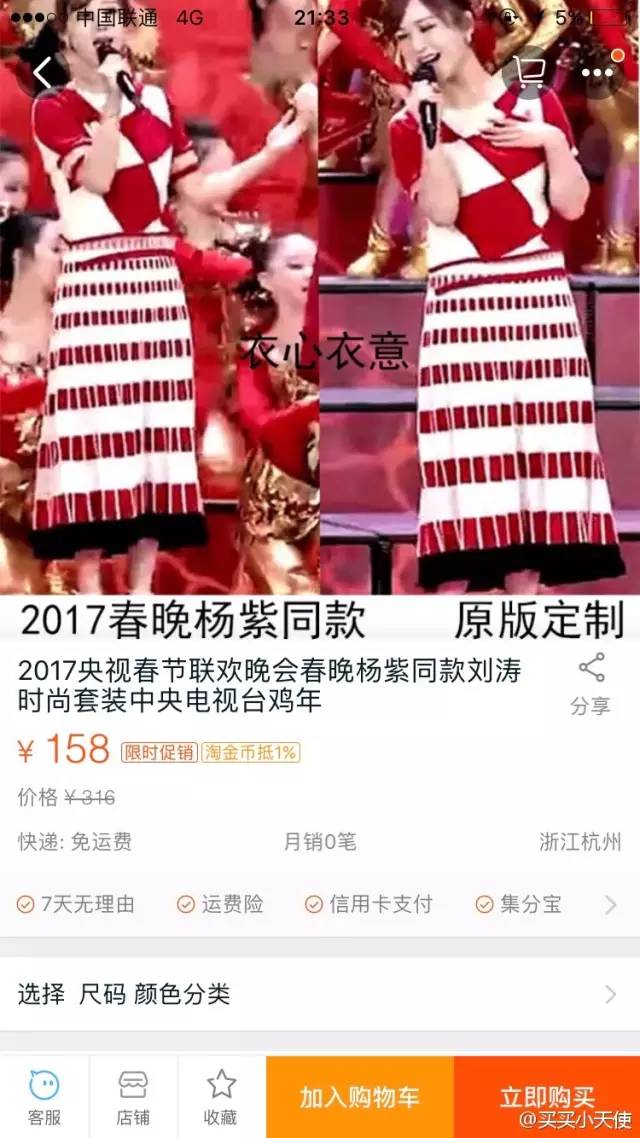The height and width of the screenshot is (1138, 640).
Task: Visit the seller's 店铺 page
Action: tap(133, 1097)
